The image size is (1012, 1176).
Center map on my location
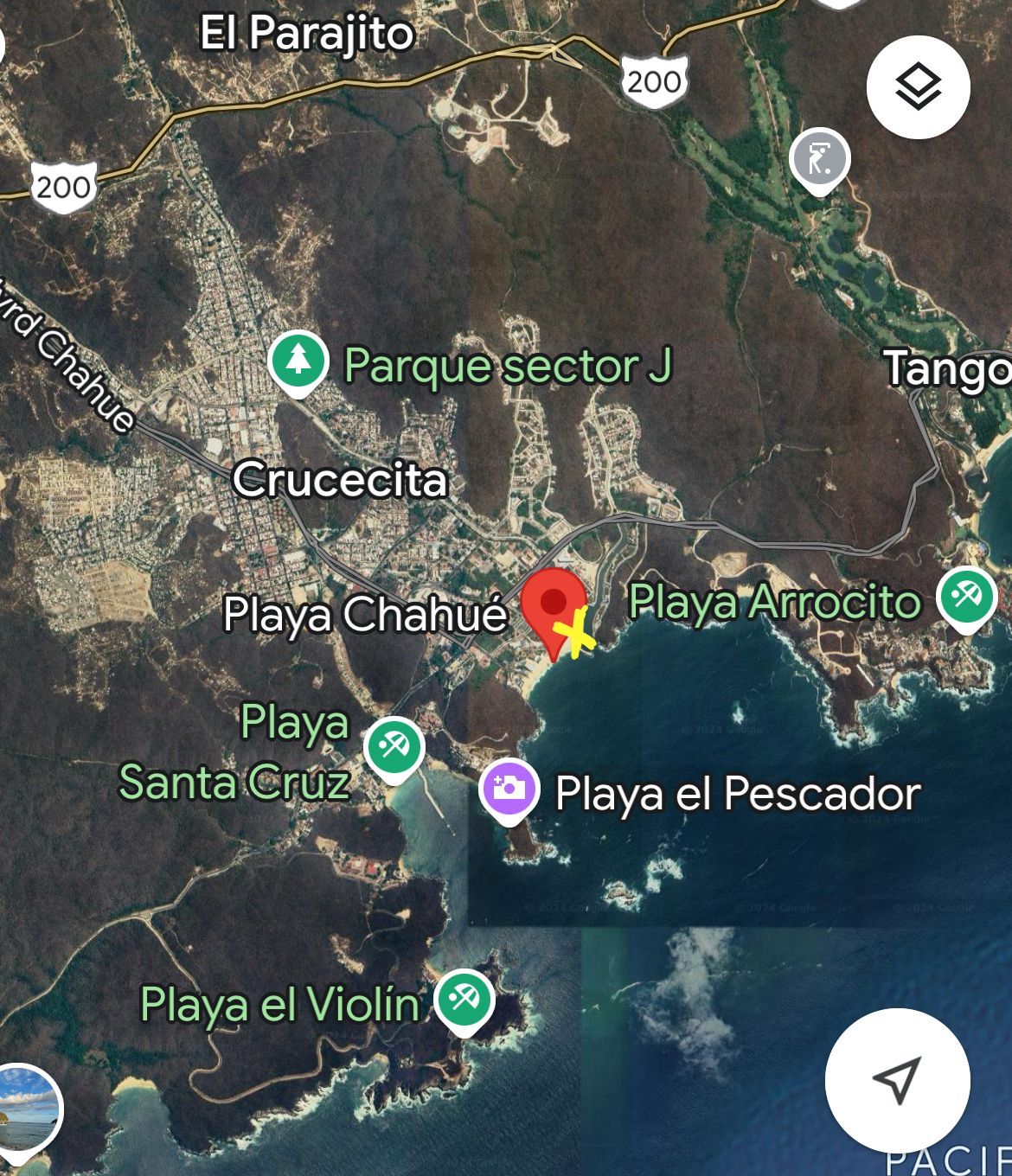(x=897, y=1078)
